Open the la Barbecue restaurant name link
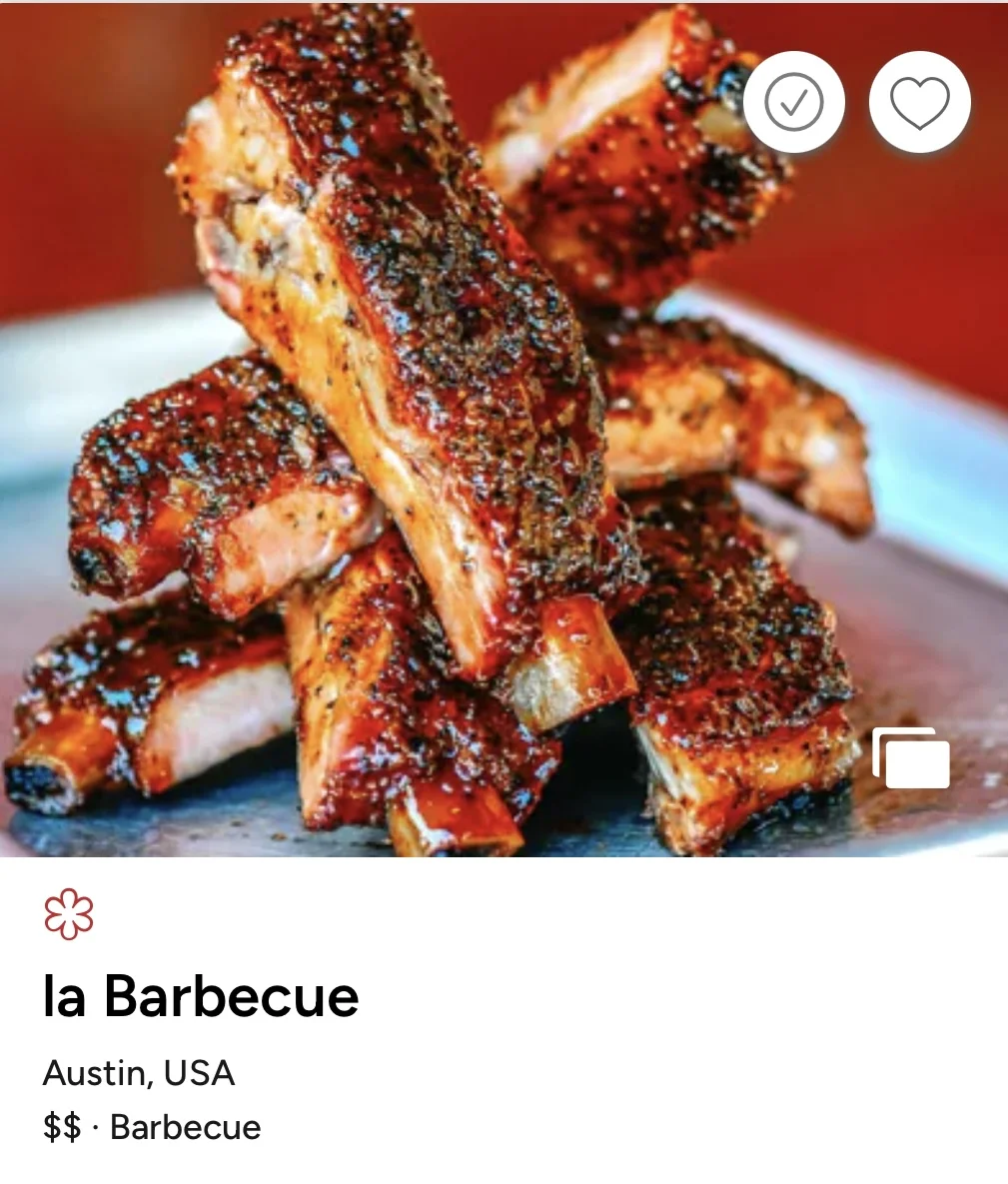 click(200, 995)
